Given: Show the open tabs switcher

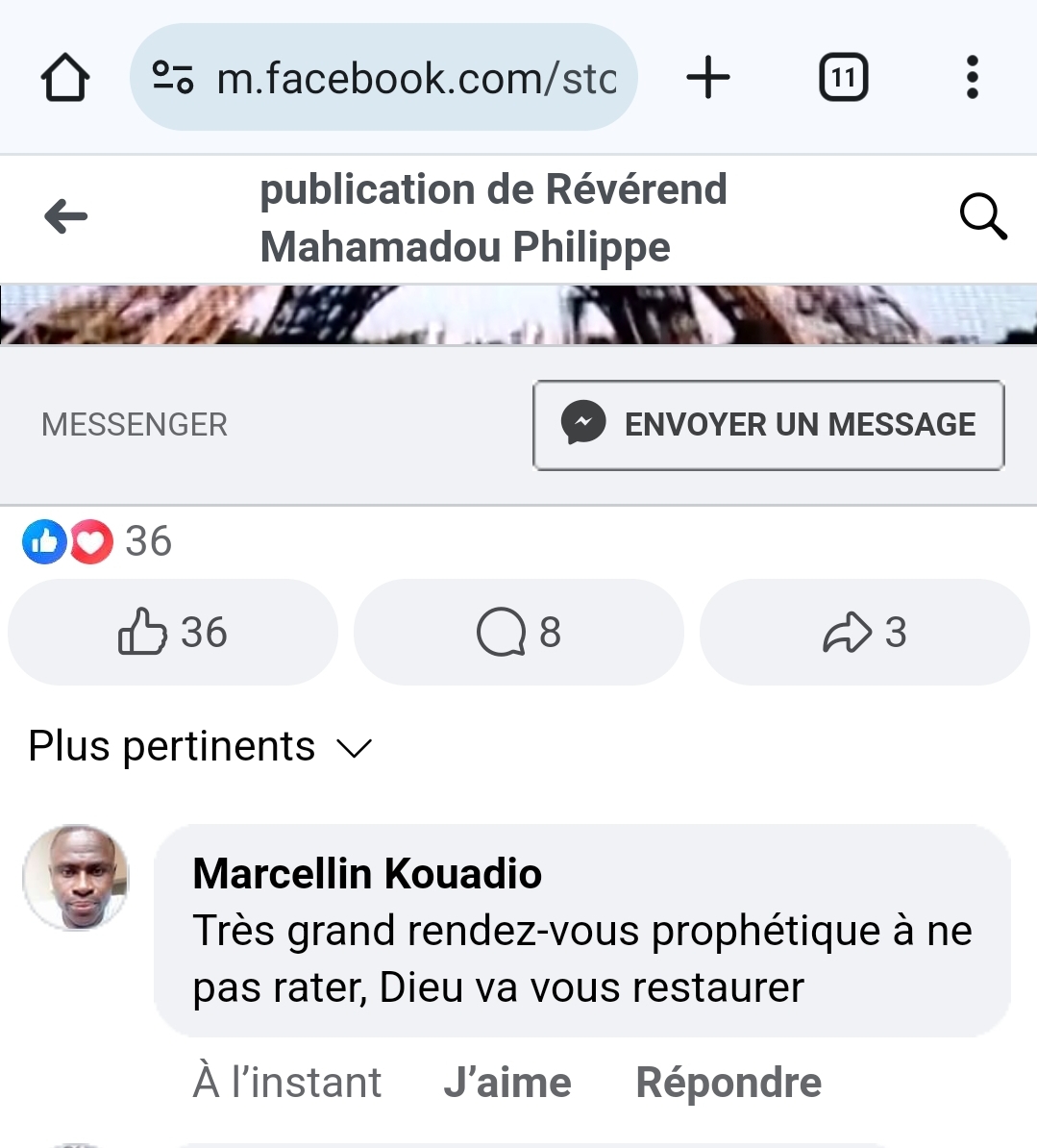Looking at the screenshot, I should [x=843, y=78].
